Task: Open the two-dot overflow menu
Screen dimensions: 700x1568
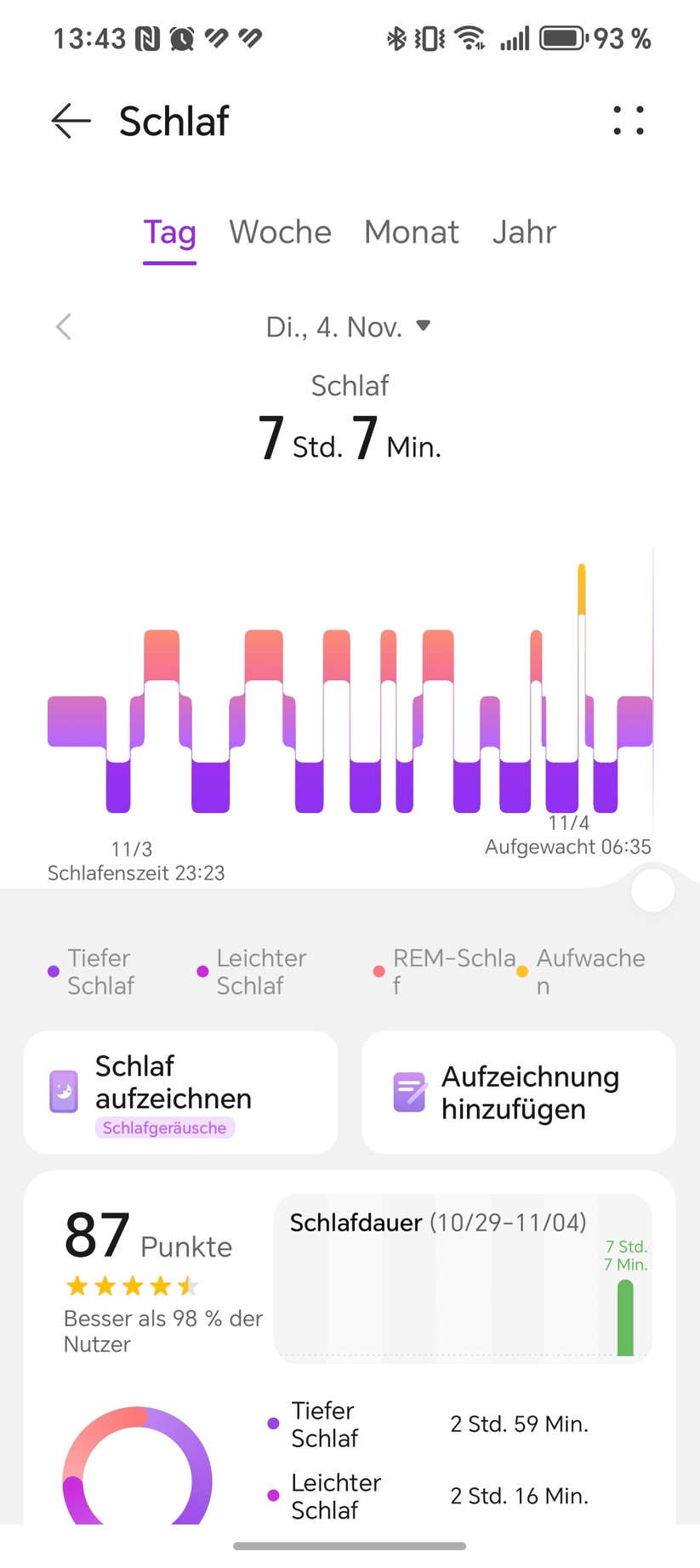Action: 628,121
